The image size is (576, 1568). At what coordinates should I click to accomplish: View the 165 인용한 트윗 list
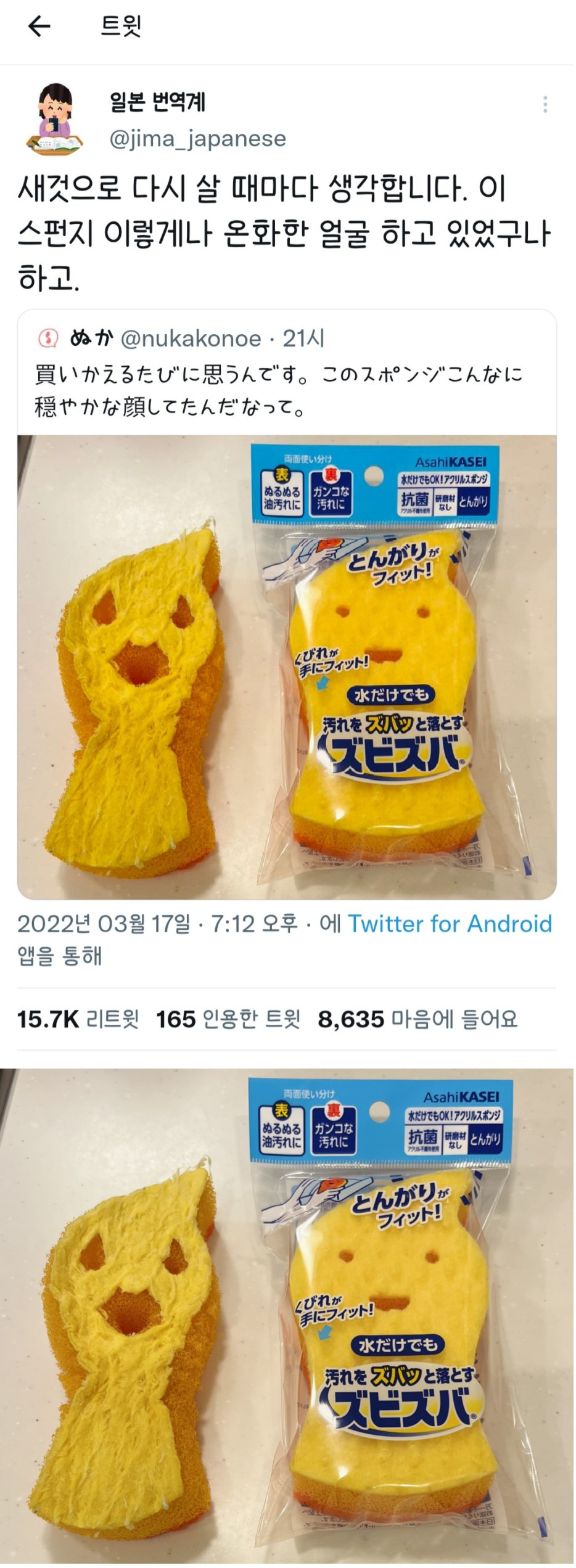(228, 1019)
